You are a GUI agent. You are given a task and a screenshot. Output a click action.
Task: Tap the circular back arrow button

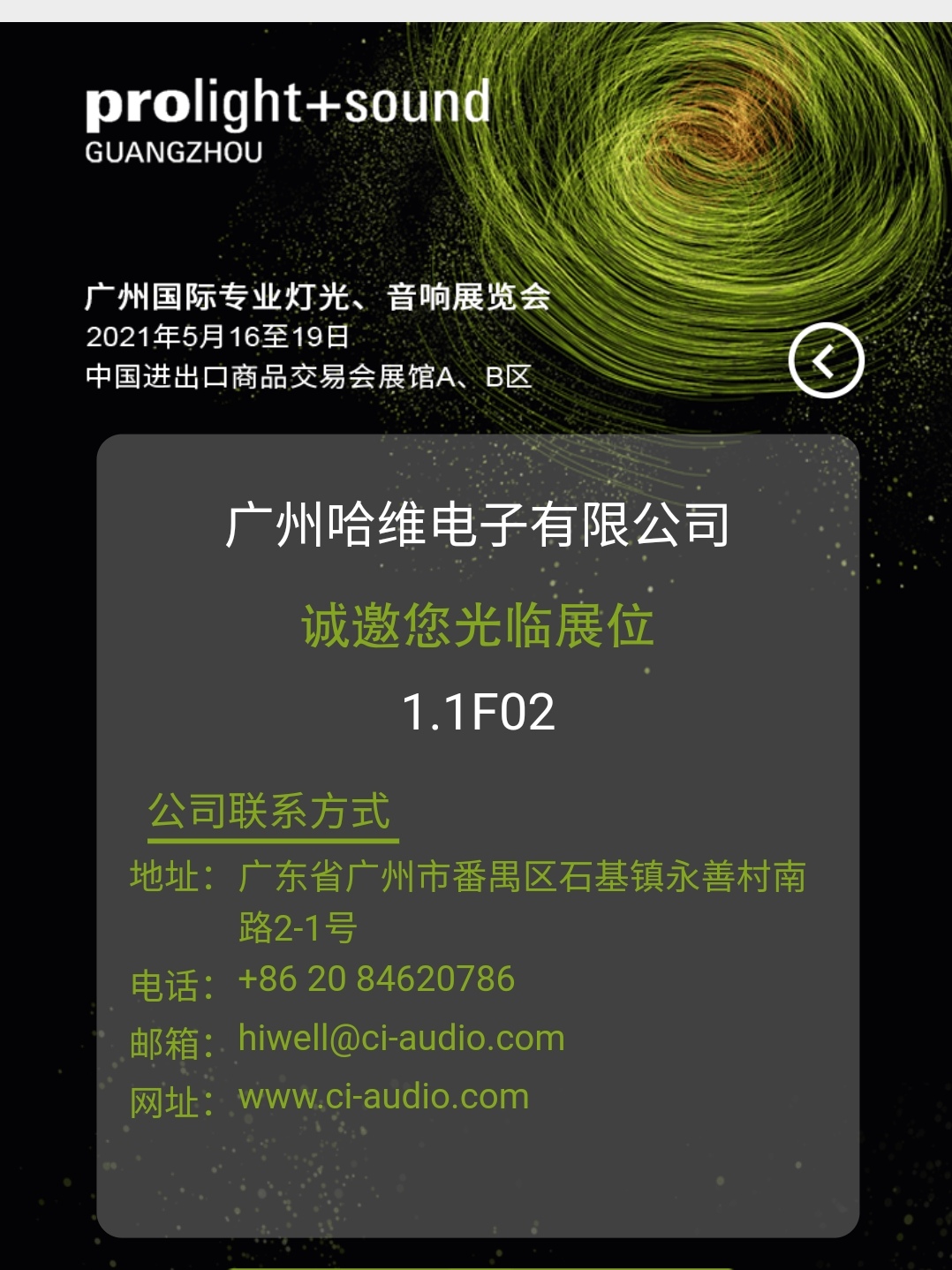(826, 360)
